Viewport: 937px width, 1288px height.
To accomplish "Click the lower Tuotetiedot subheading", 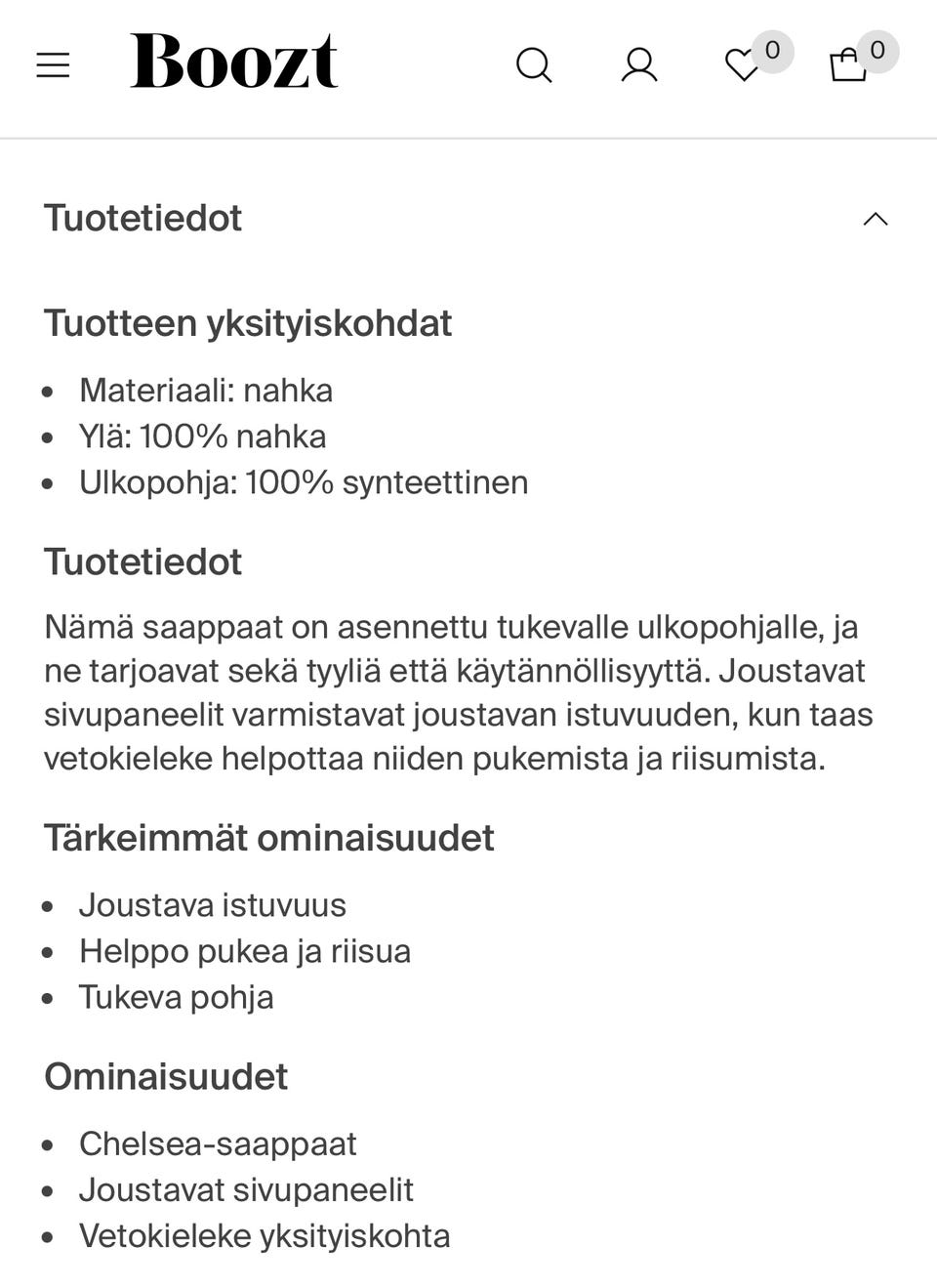I will (143, 562).
